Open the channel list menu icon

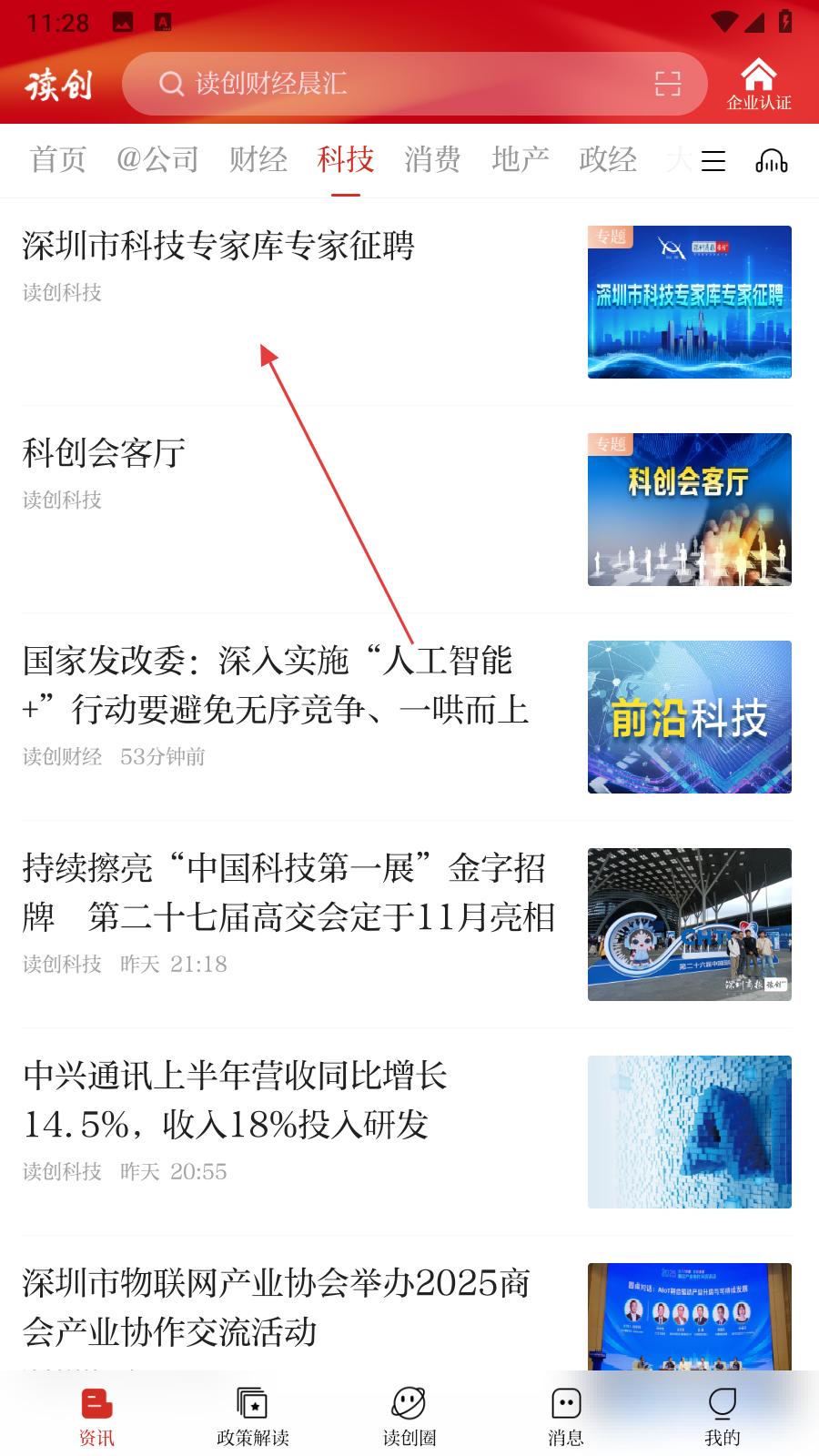tap(713, 161)
